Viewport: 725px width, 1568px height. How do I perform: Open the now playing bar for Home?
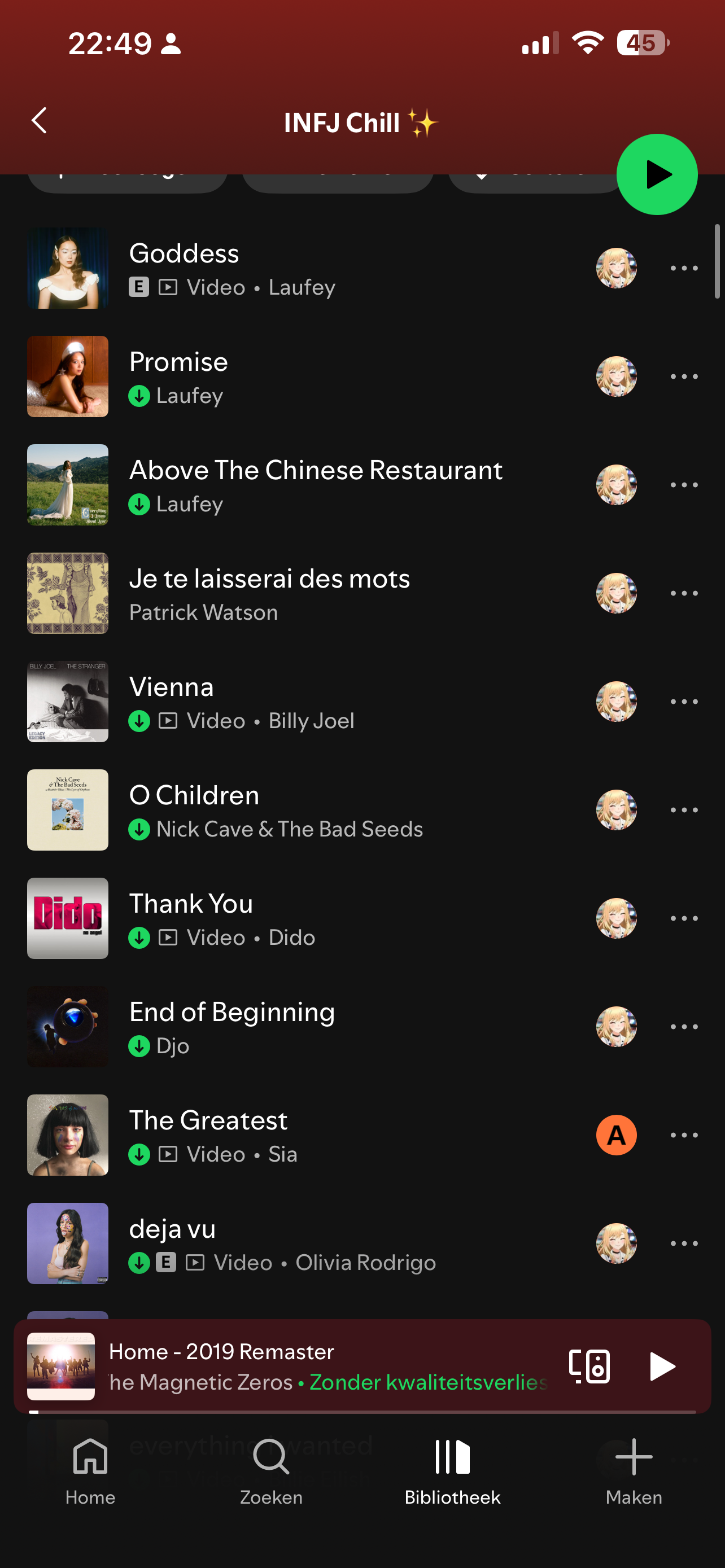pyautogui.click(x=304, y=1366)
